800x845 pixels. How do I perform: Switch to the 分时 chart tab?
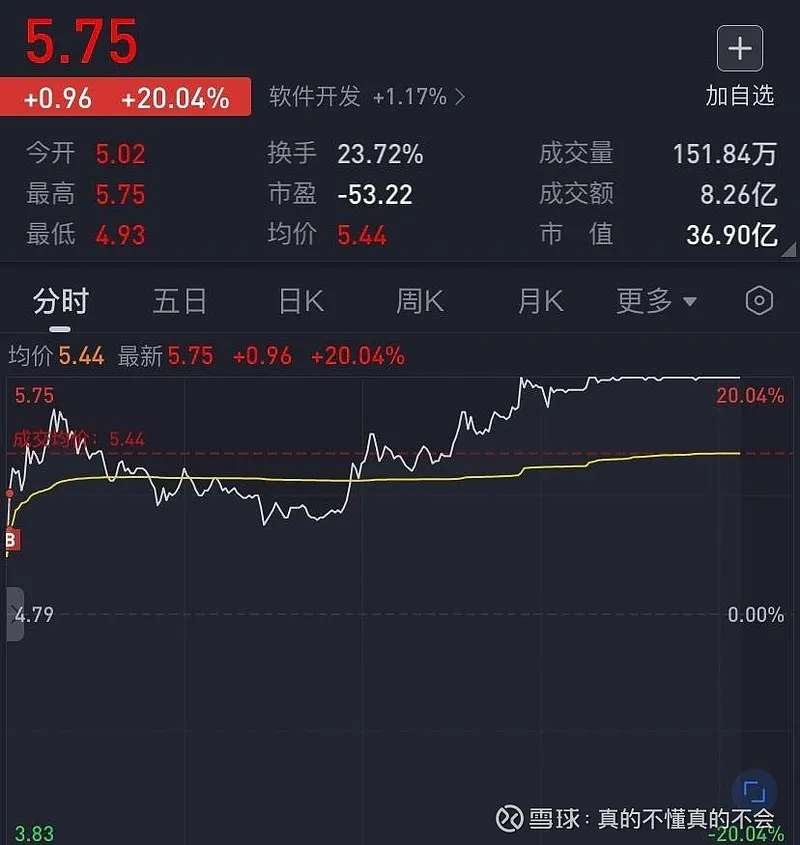pos(60,301)
